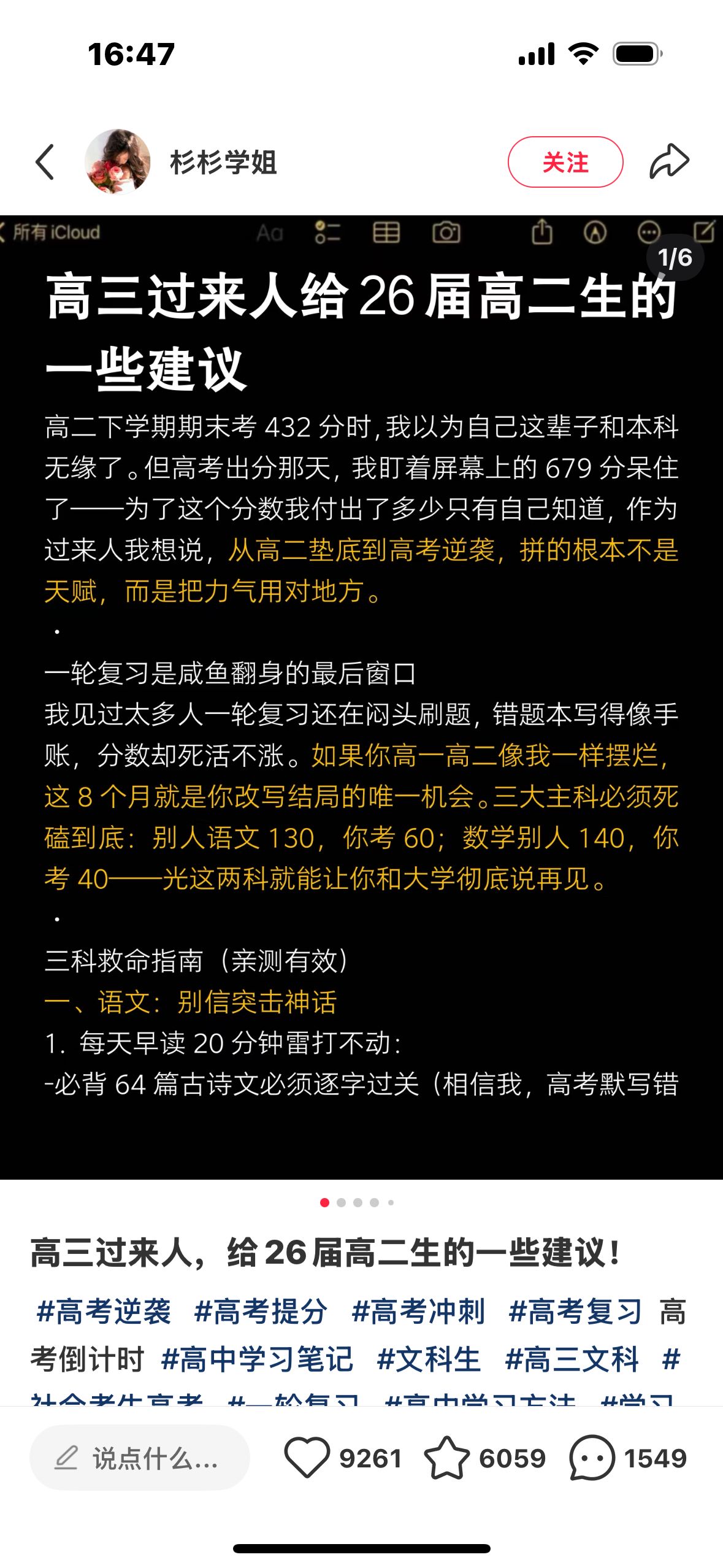
Task: Open the #高考提分 hashtag
Action: pyautogui.click(x=261, y=1312)
